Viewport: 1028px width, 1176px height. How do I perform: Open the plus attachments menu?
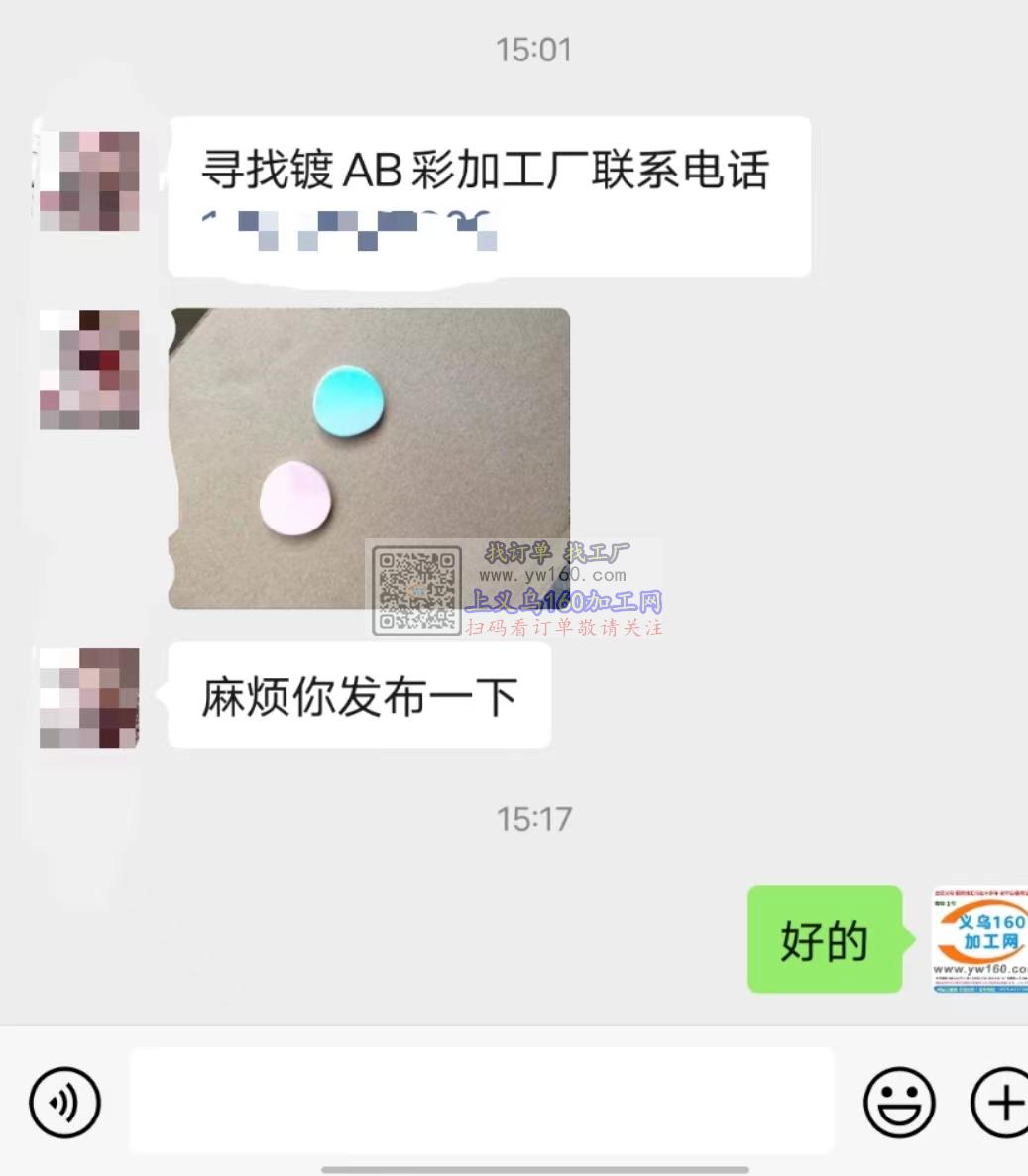1001,1102
